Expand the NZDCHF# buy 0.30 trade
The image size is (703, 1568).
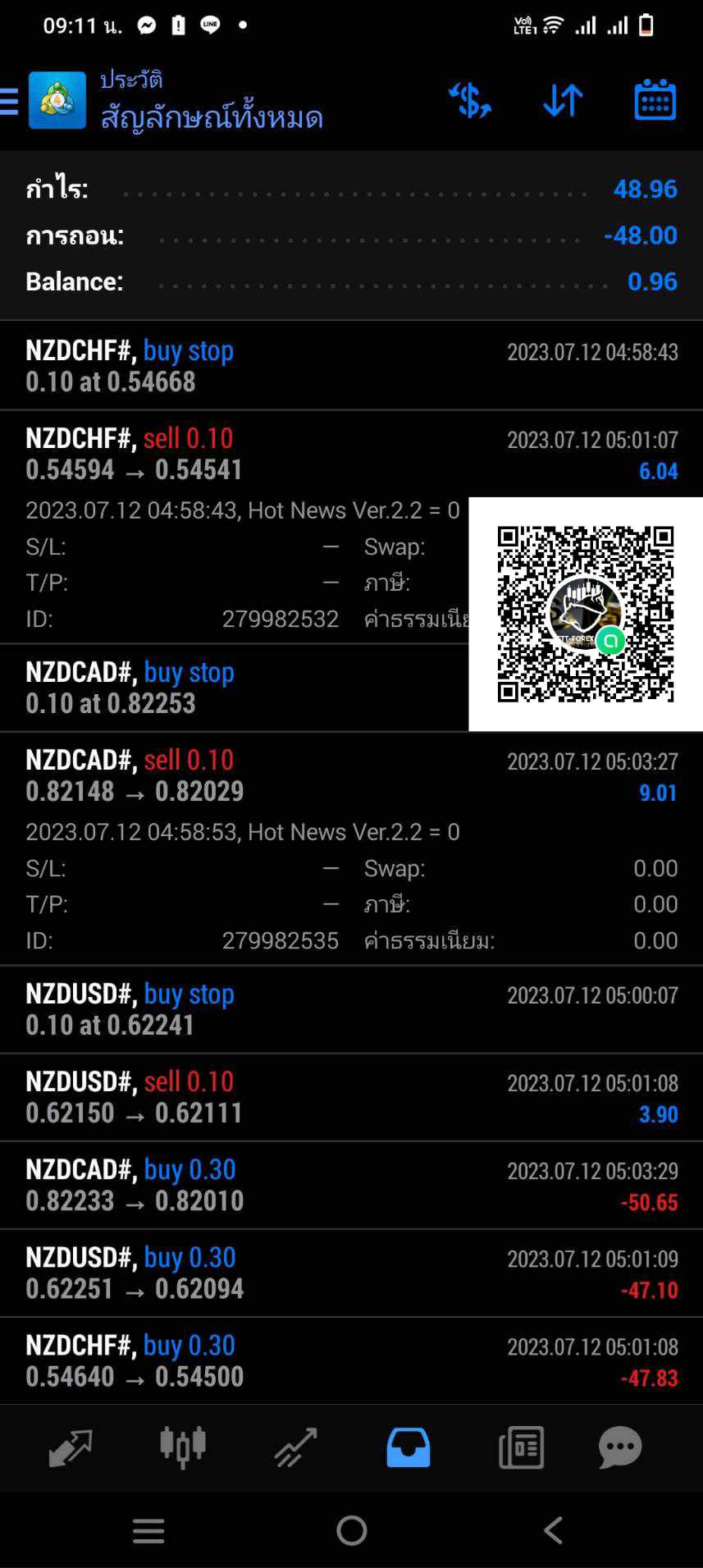(351, 1361)
